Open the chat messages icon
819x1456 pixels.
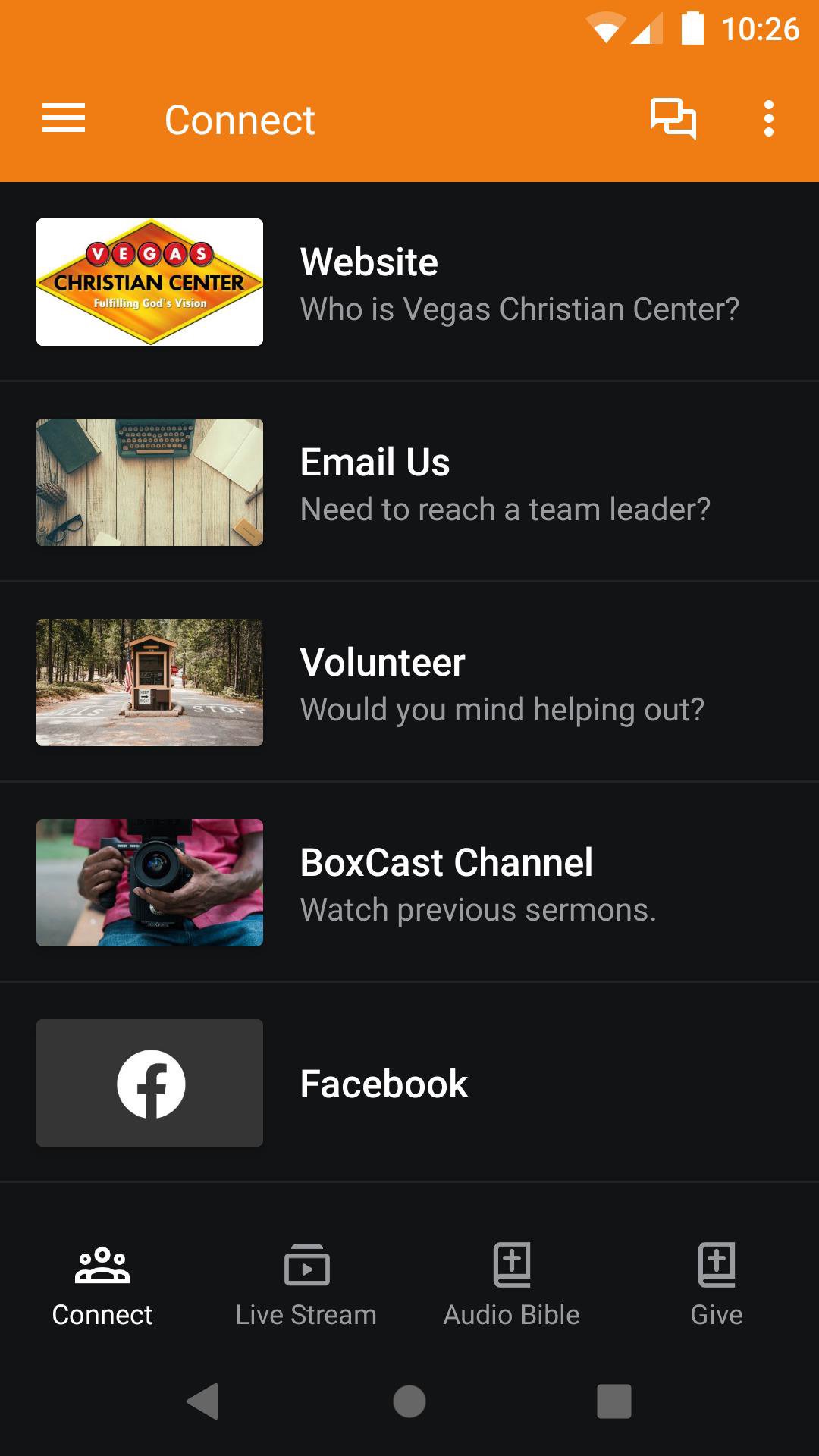[673, 119]
